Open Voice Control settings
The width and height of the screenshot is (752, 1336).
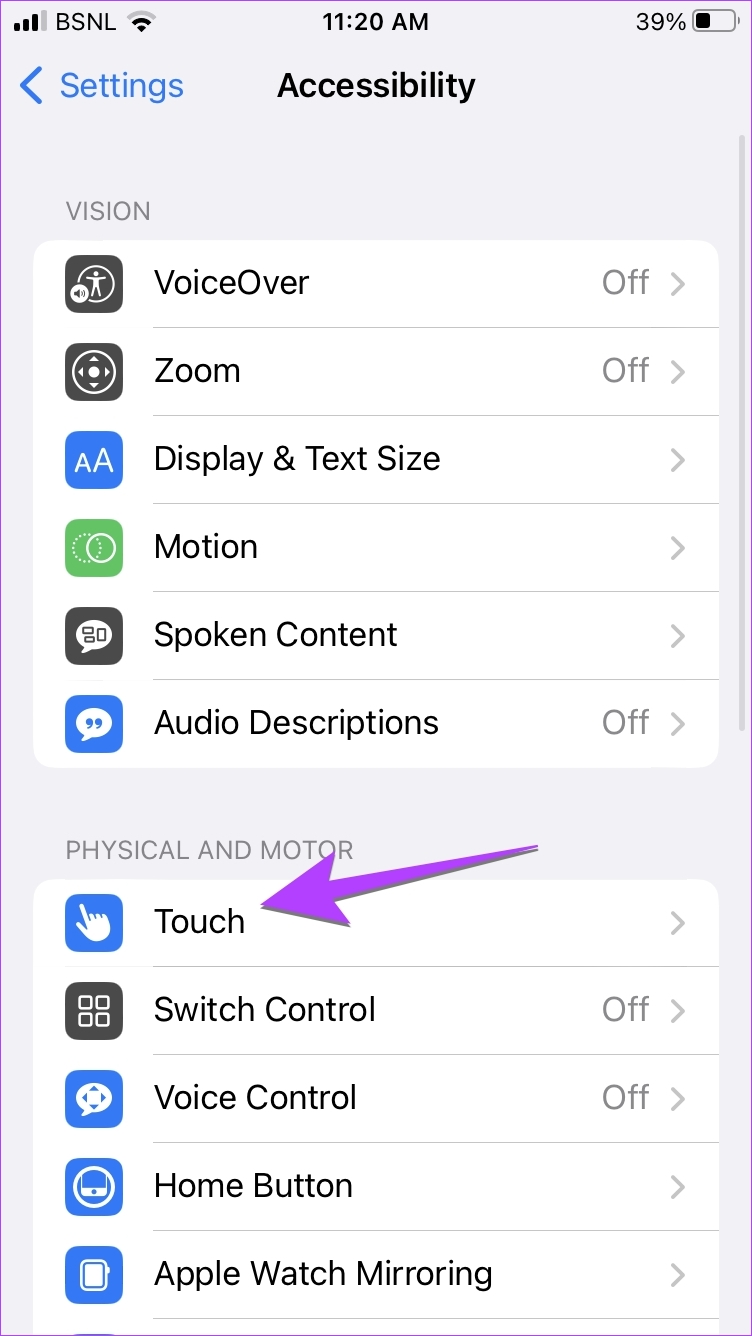coord(376,1098)
